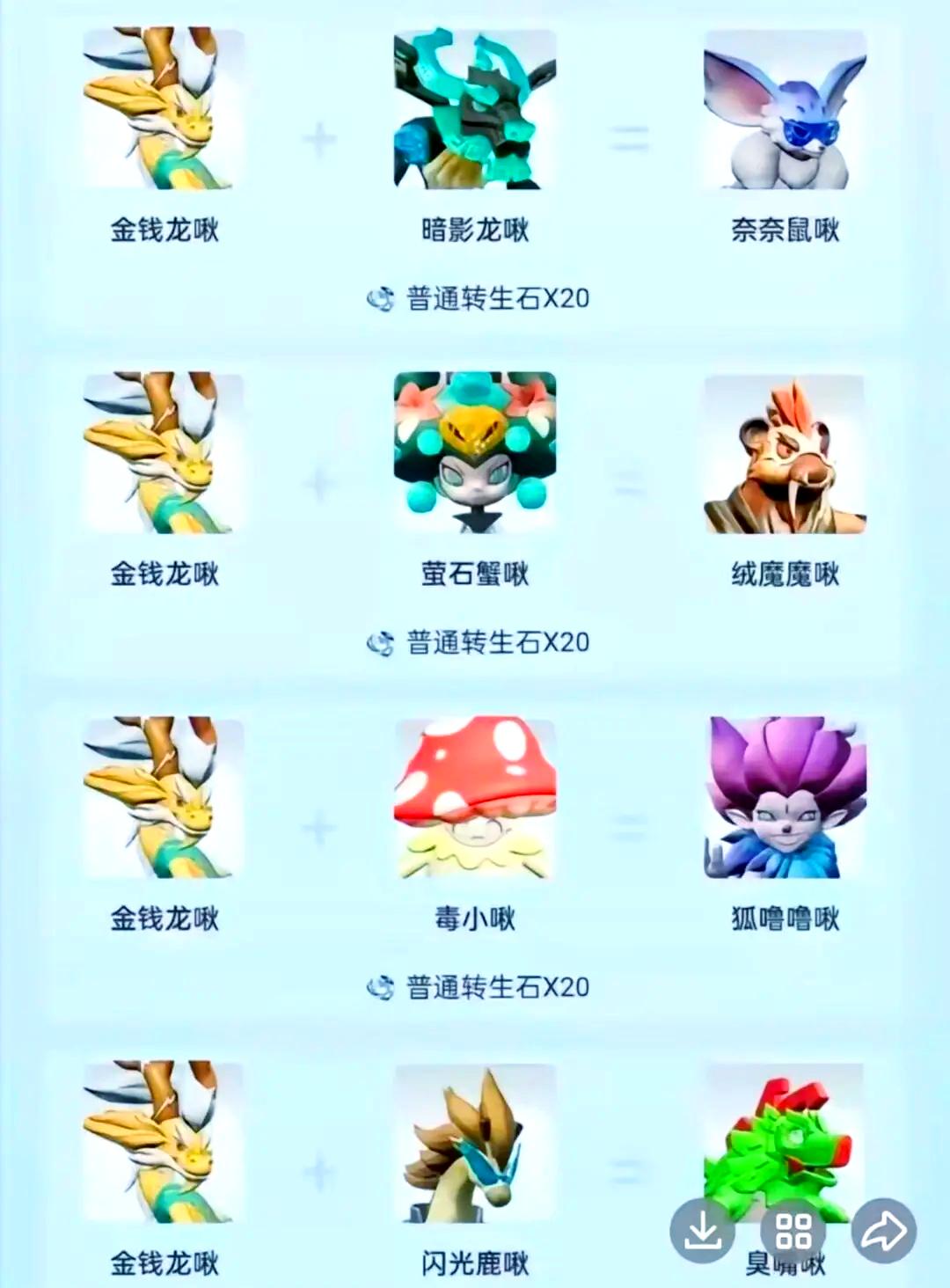Viewport: 950px width, 1288px height.
Task: Download this image
Action: click(x=701, y=1232)
